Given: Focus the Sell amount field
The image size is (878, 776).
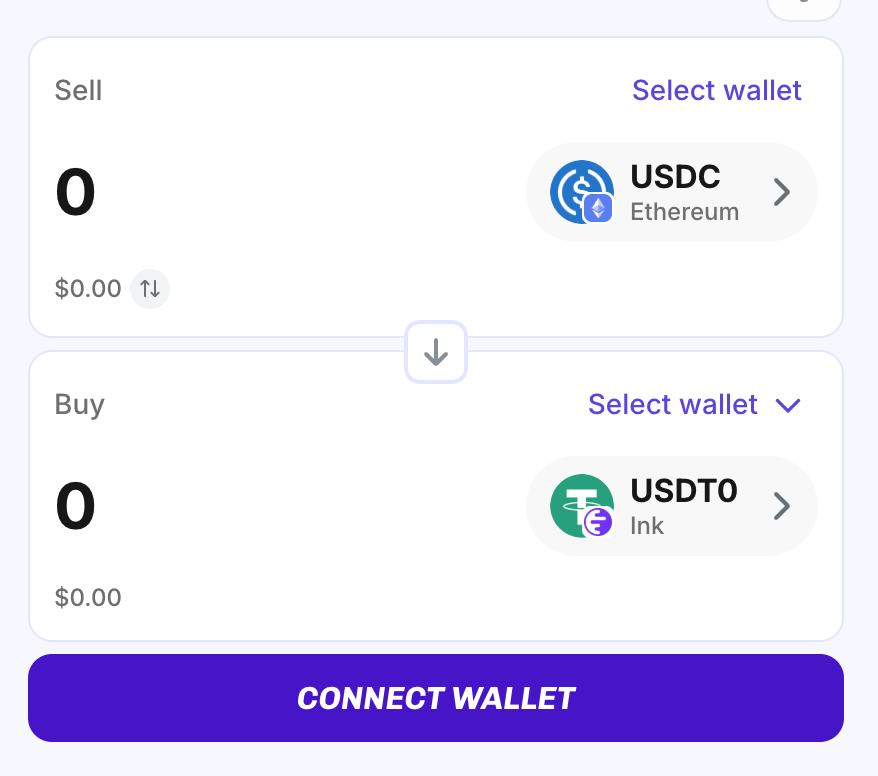Looking at the screenshot, I should (x=280, y=192).
